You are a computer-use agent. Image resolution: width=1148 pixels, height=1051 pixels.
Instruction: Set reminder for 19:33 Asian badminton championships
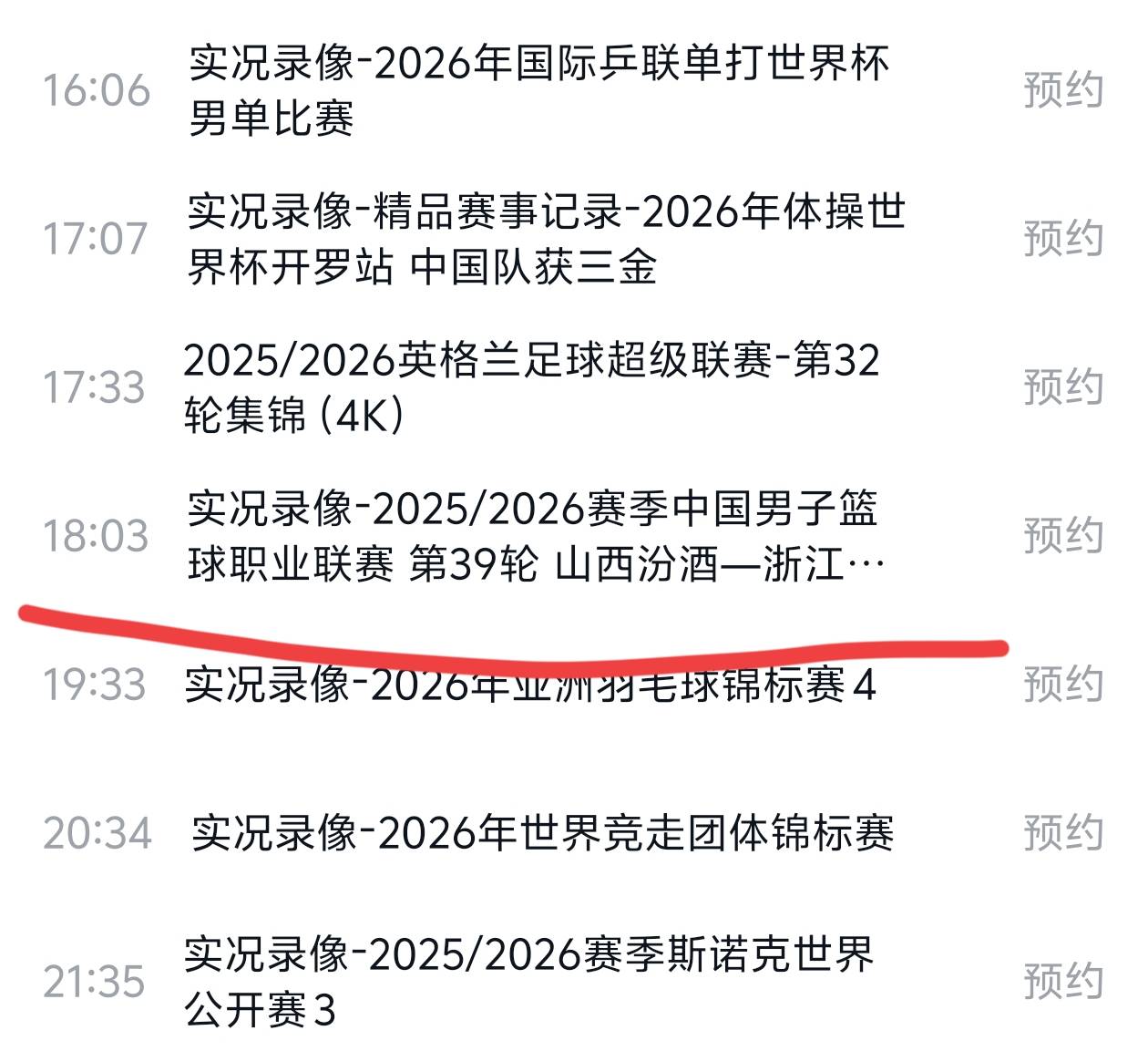(x=1062, y=685)
